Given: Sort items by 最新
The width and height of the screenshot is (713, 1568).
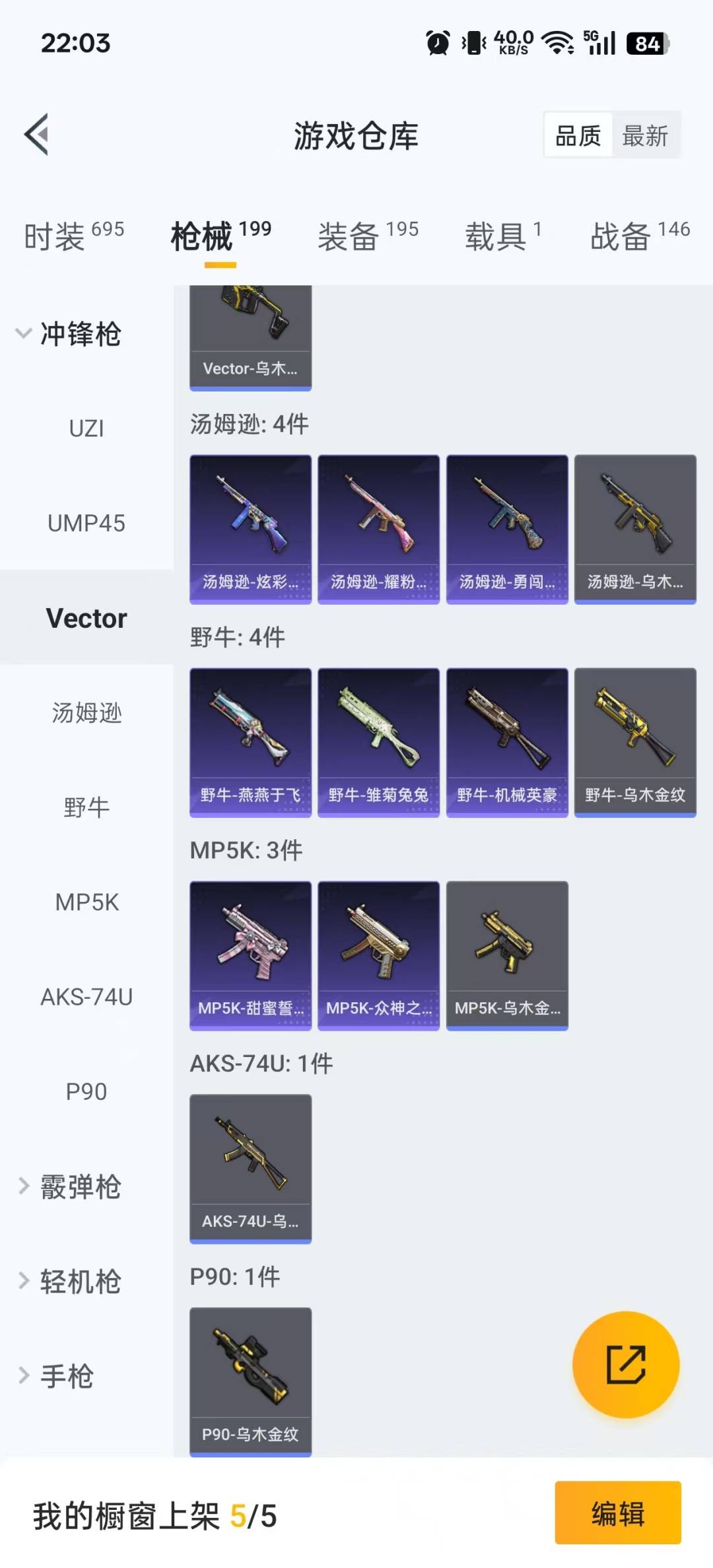Looking at the screenshot, I should point(645,136).
